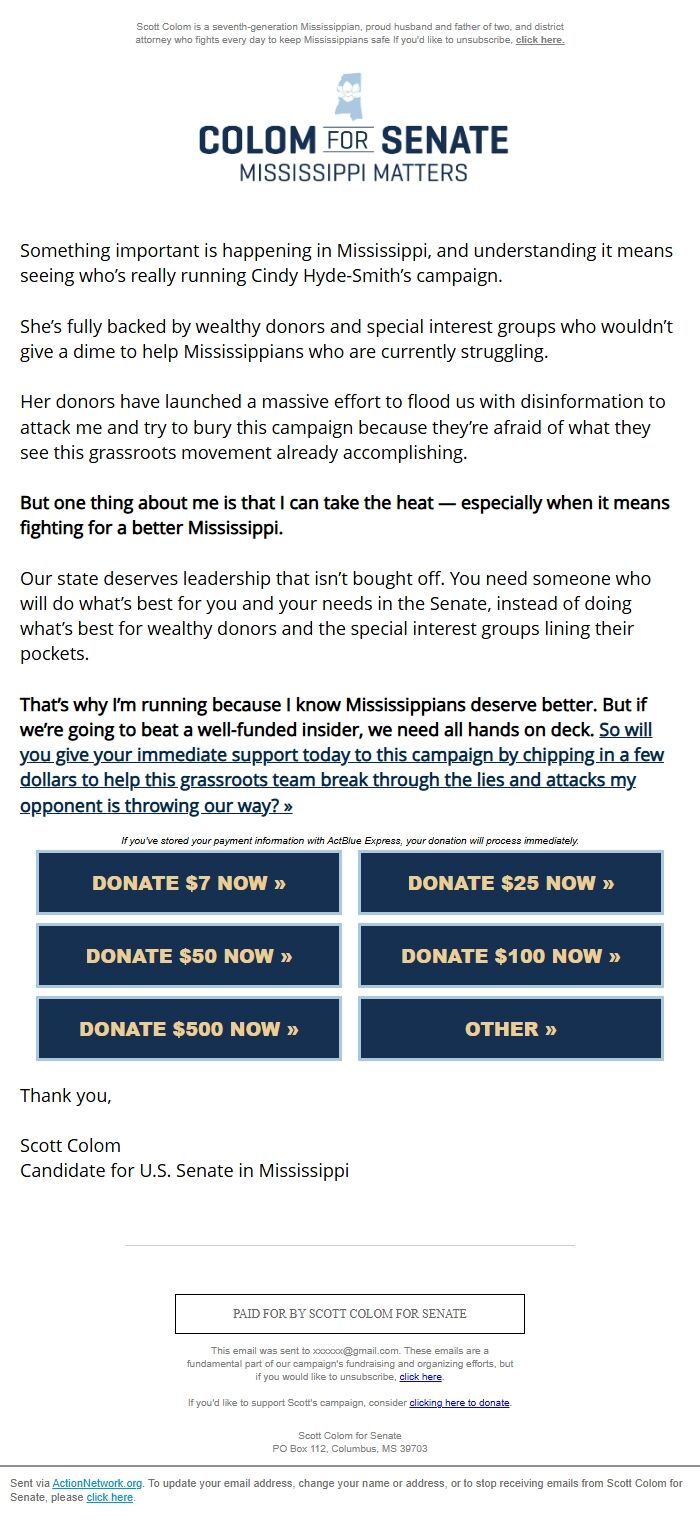Open the 'click here' link to update email preferences
Viewport: 700px width, 1534px height.
click(109, 1497)
